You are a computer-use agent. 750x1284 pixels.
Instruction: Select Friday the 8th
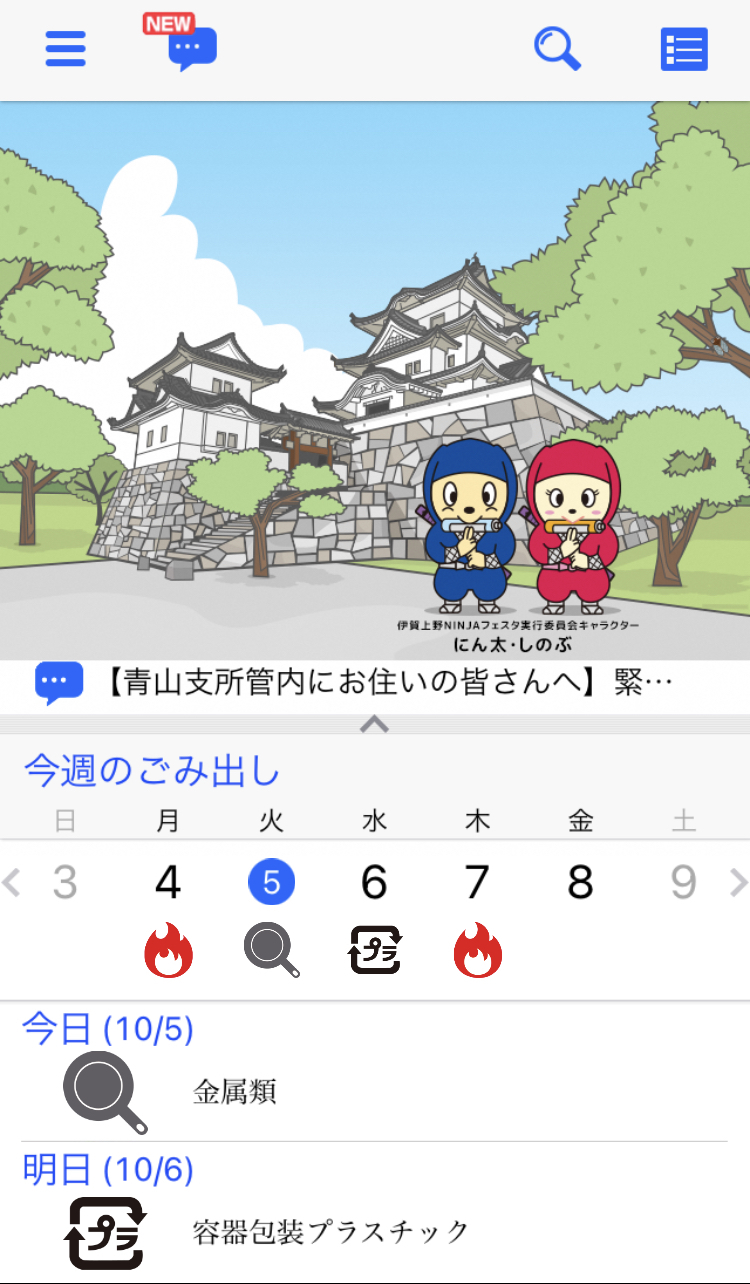580,883
